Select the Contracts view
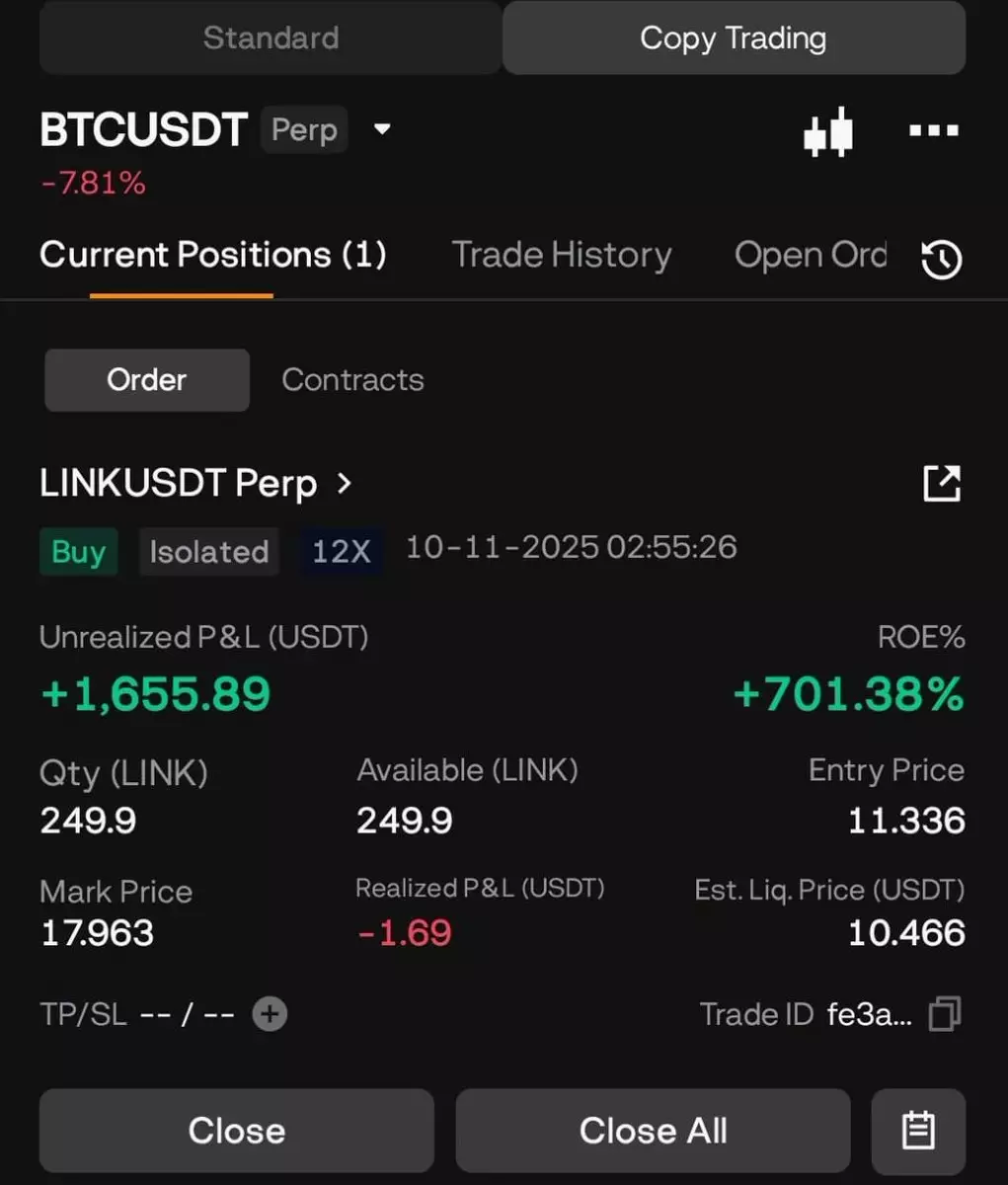Viewport: 1008px width, 1185px height. pos(352,380)
